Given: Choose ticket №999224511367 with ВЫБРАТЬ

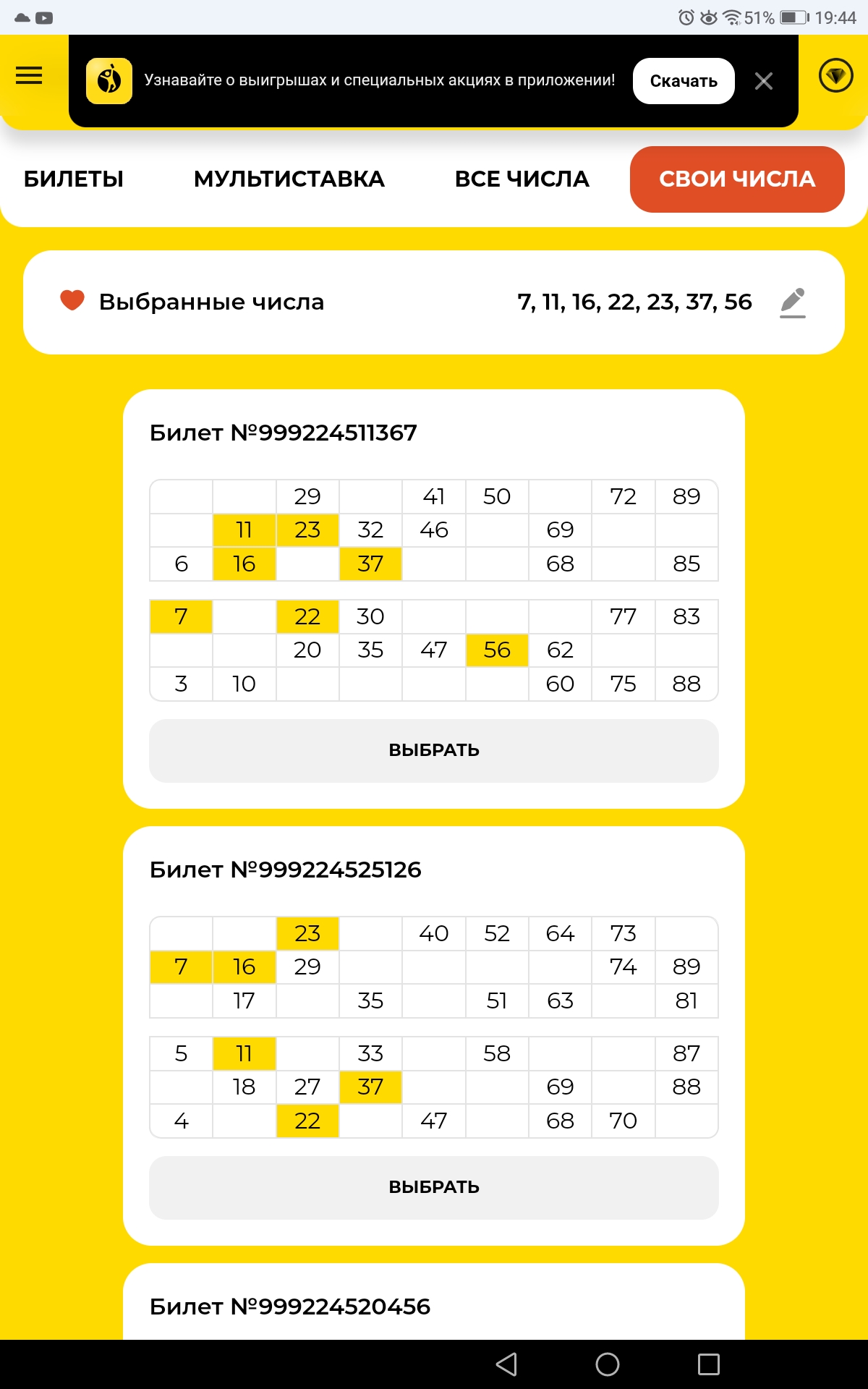Looking at the screenshot, I should [x=433, y=750].
